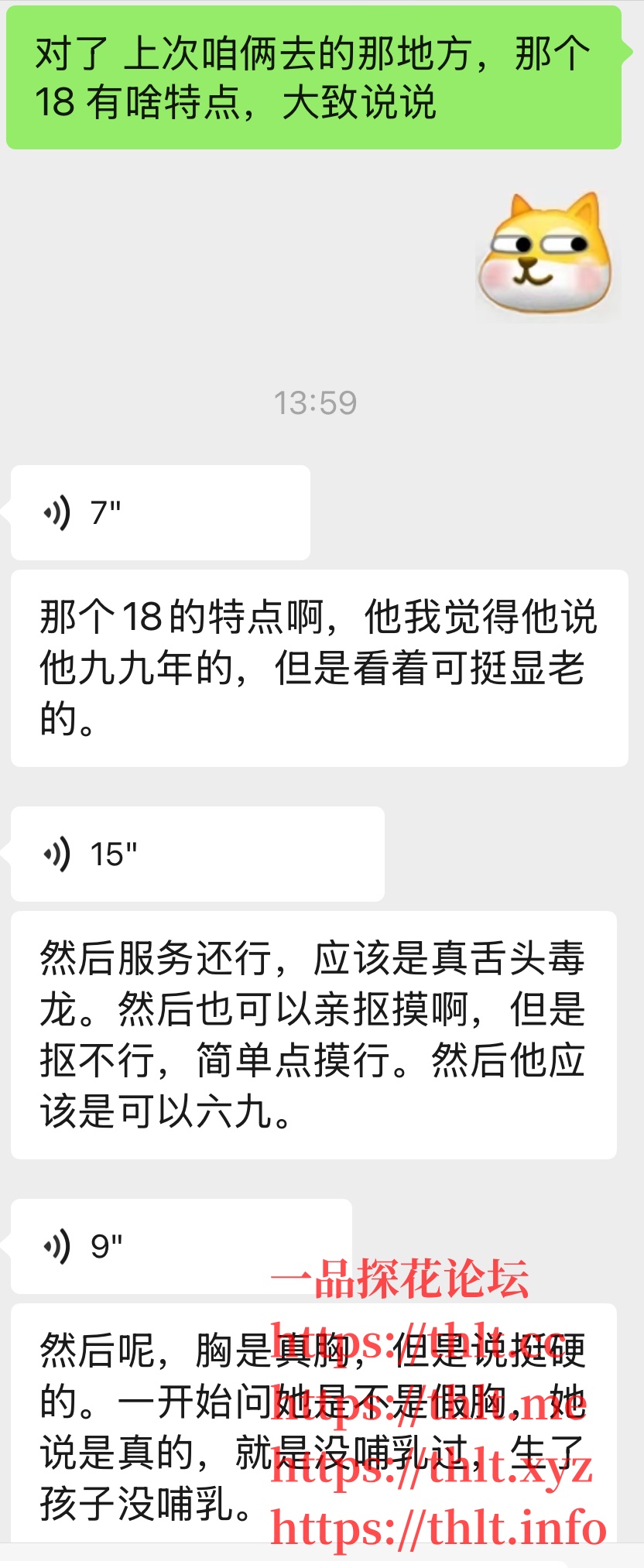Viewport: 644px width, 1568px height.
Task: Play the 7-second voice message
Action: click(x=159, y=512)
